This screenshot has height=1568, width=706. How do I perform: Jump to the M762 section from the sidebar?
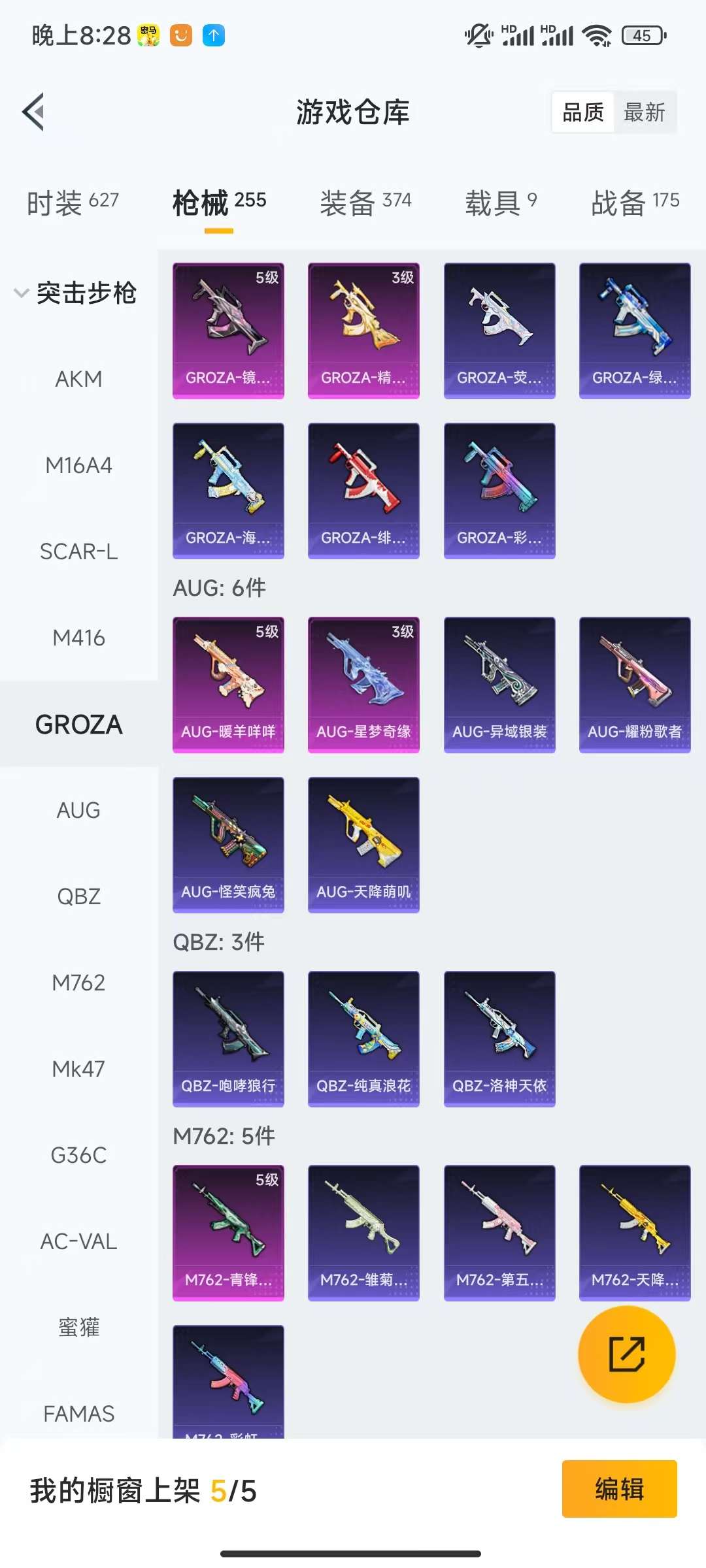click(x=78, y=983)
